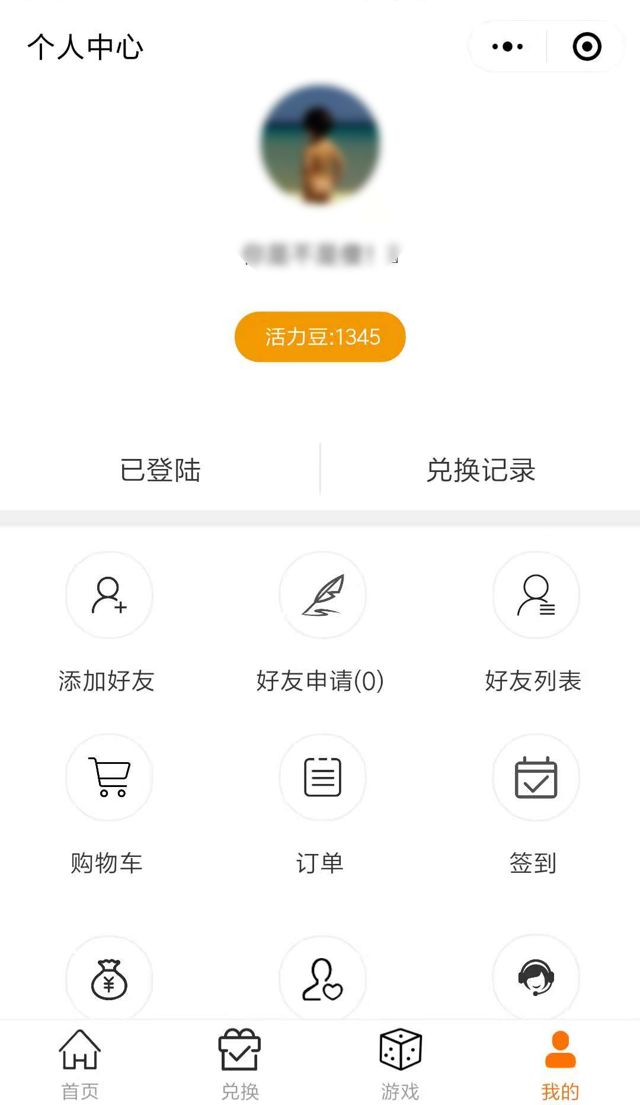640x1105 pixels.
Task: Open the mini program more-options menu
Action: click(x=508, y=47)
